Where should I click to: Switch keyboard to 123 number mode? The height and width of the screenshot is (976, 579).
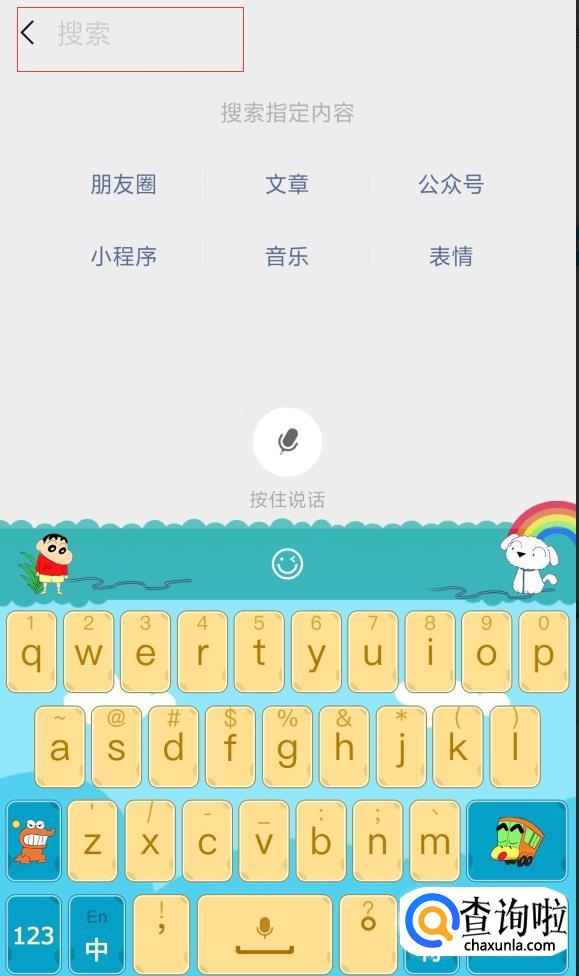[x=34, y=934]
